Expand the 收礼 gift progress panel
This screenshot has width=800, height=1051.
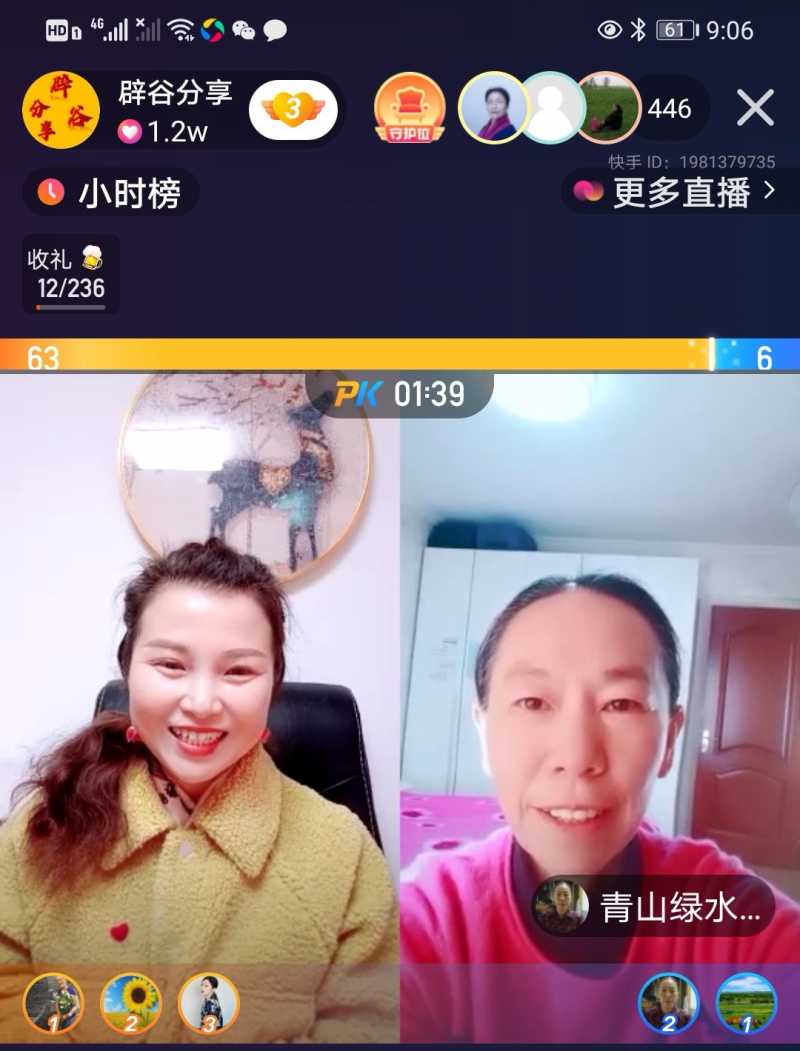(68, 270)
